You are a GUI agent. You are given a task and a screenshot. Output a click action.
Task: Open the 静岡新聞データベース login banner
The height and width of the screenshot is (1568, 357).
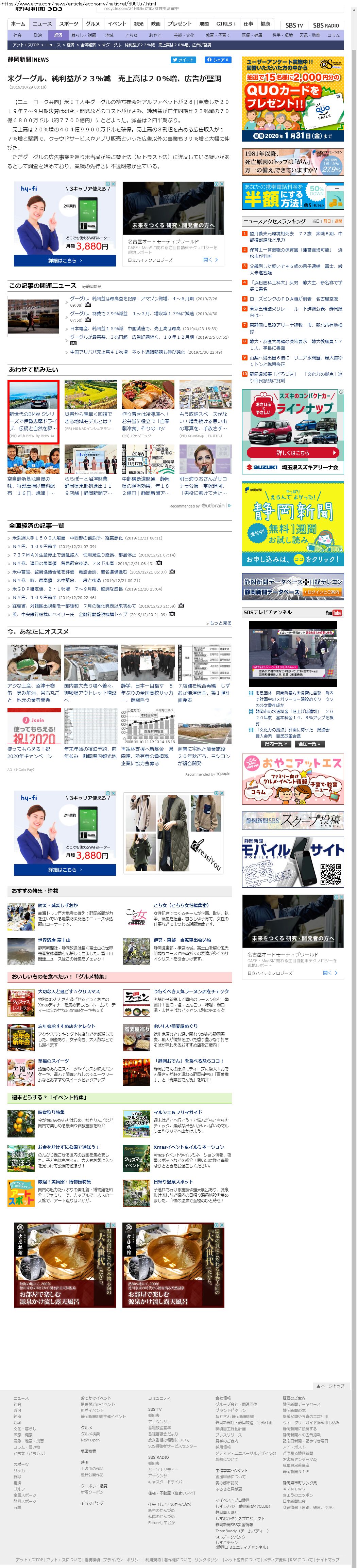(x=292, y=587)
